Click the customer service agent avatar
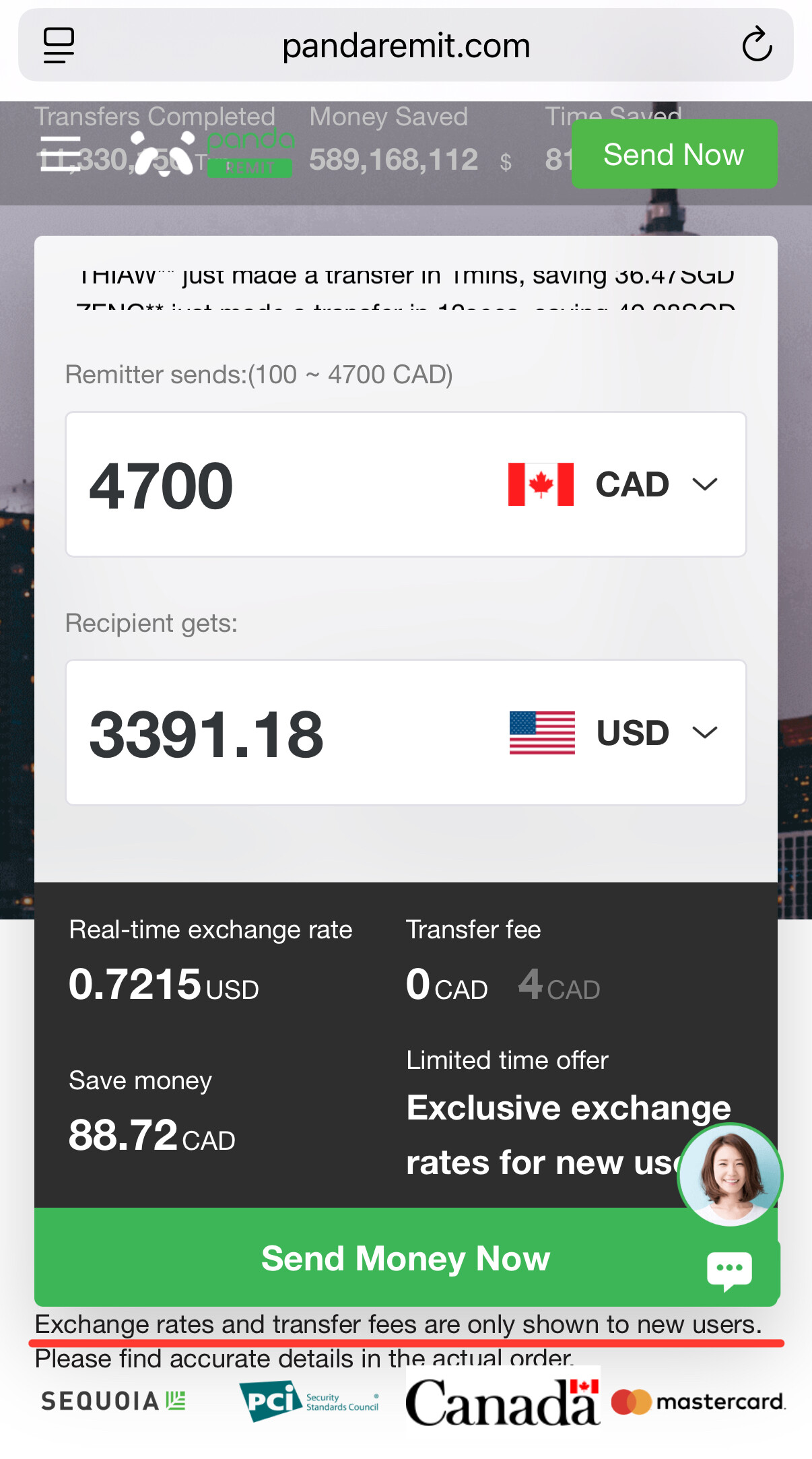The image size is (812, 1459). 729,1175
